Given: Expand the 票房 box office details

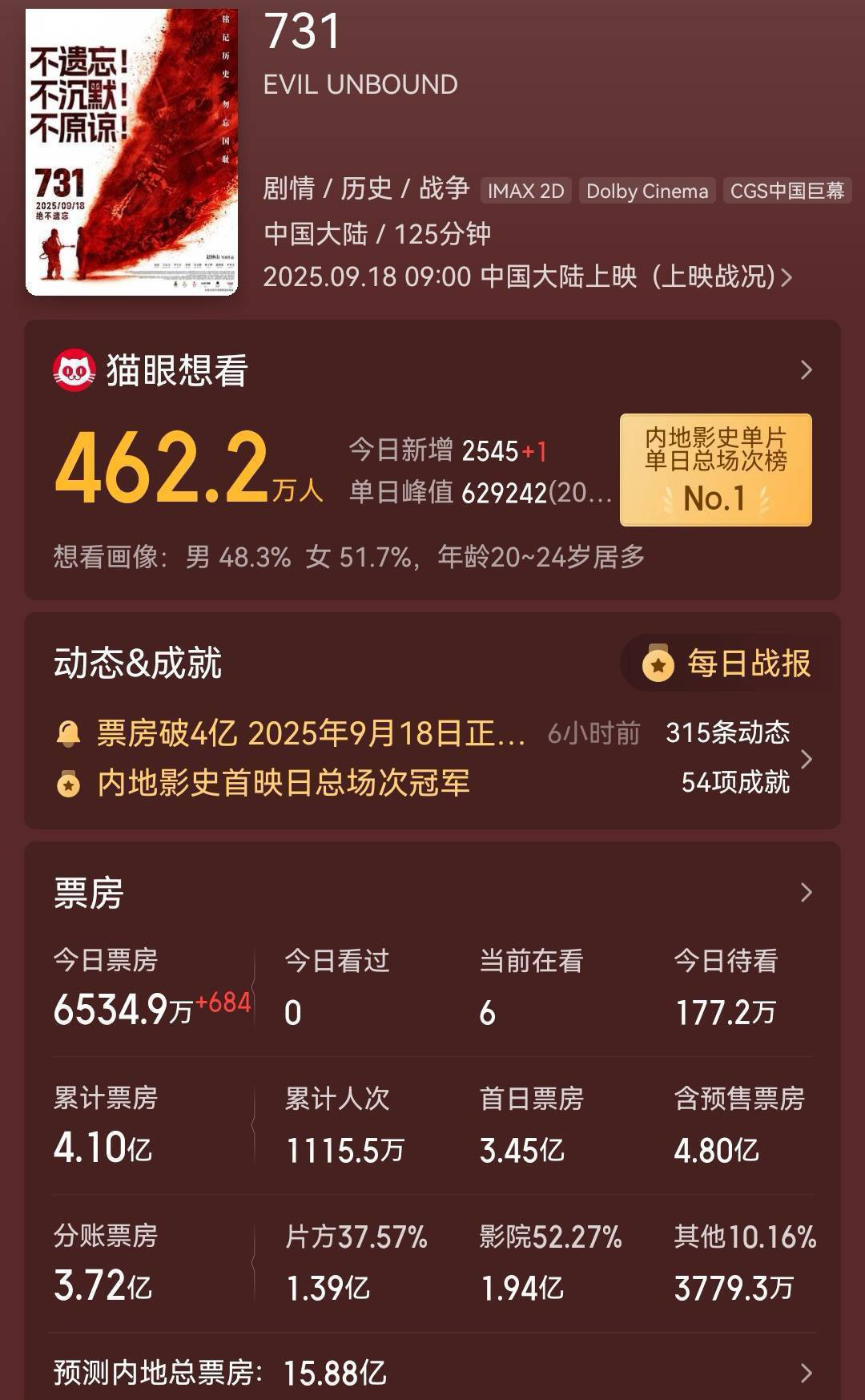Looking at the screenshot, I should coord(806,893).
